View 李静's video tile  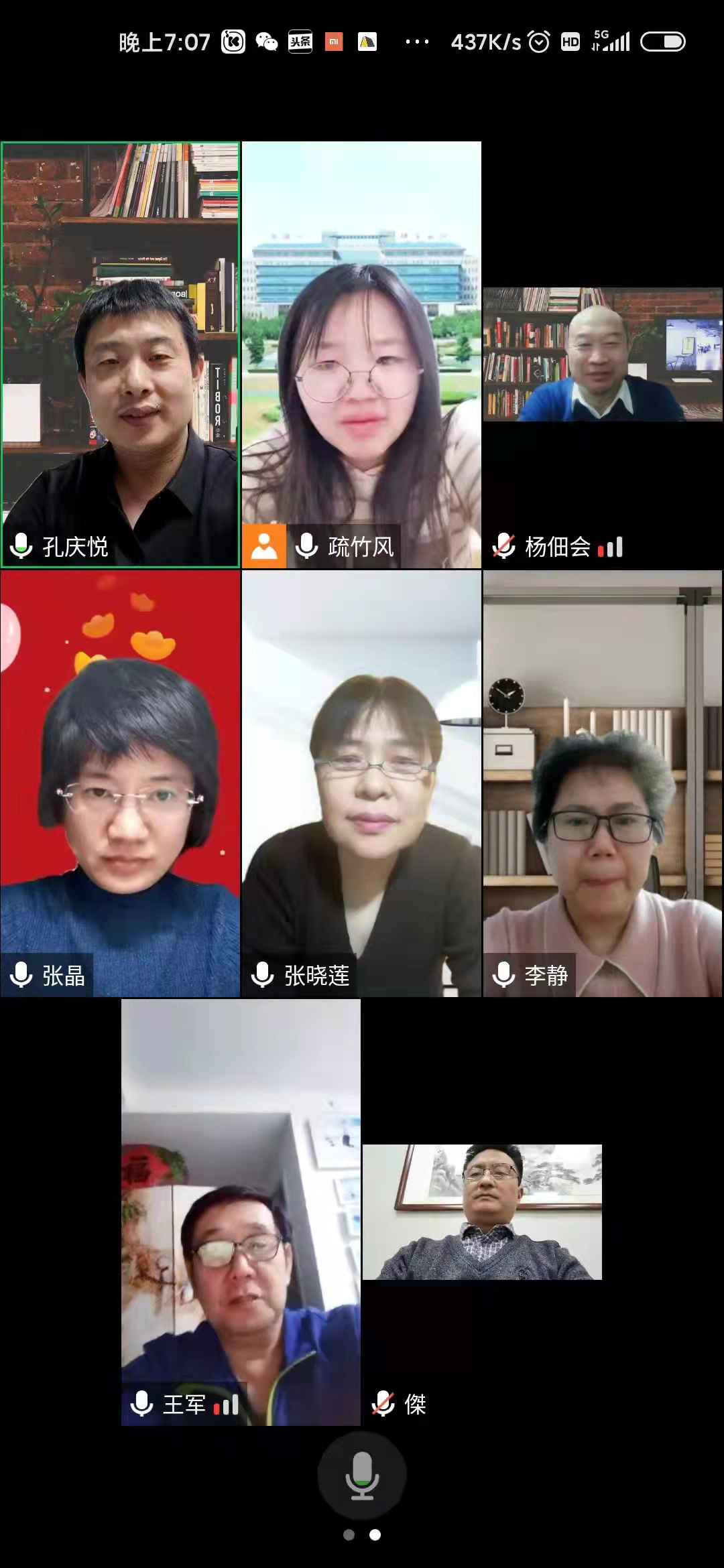(602, 783)
